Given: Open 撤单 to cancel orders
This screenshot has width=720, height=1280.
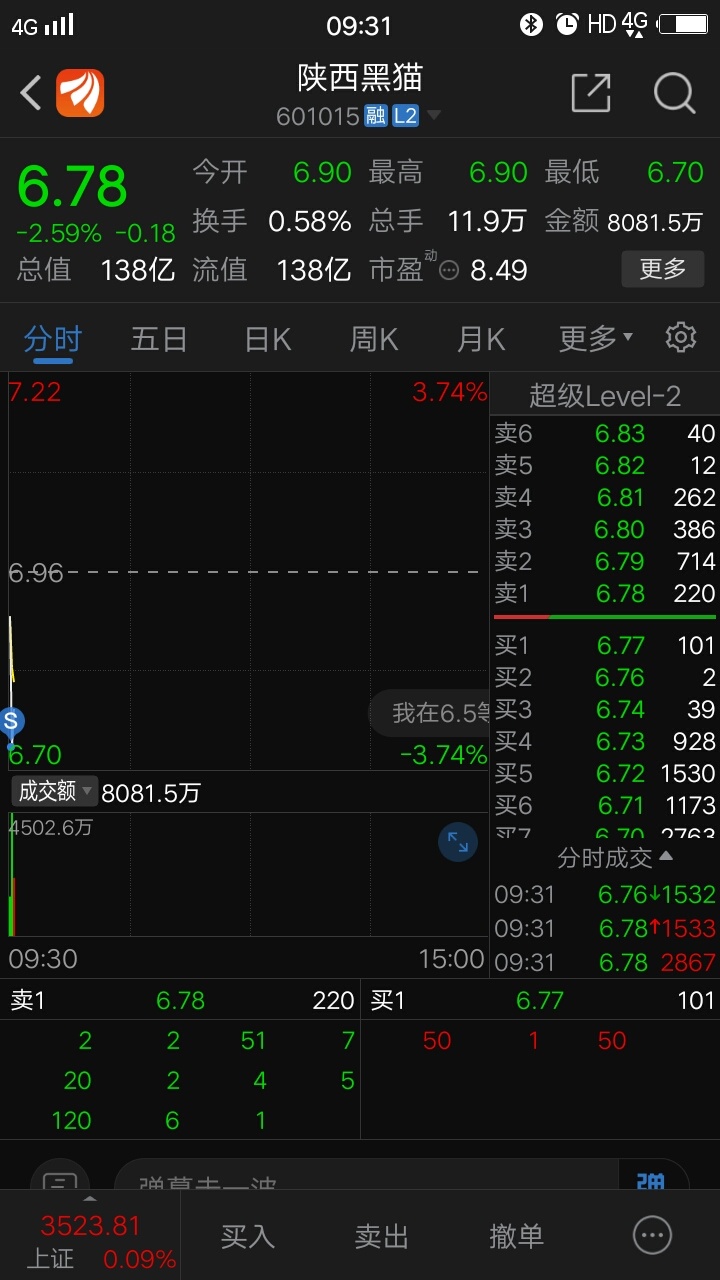Looking at the screenshot, I should (516, 1236).
